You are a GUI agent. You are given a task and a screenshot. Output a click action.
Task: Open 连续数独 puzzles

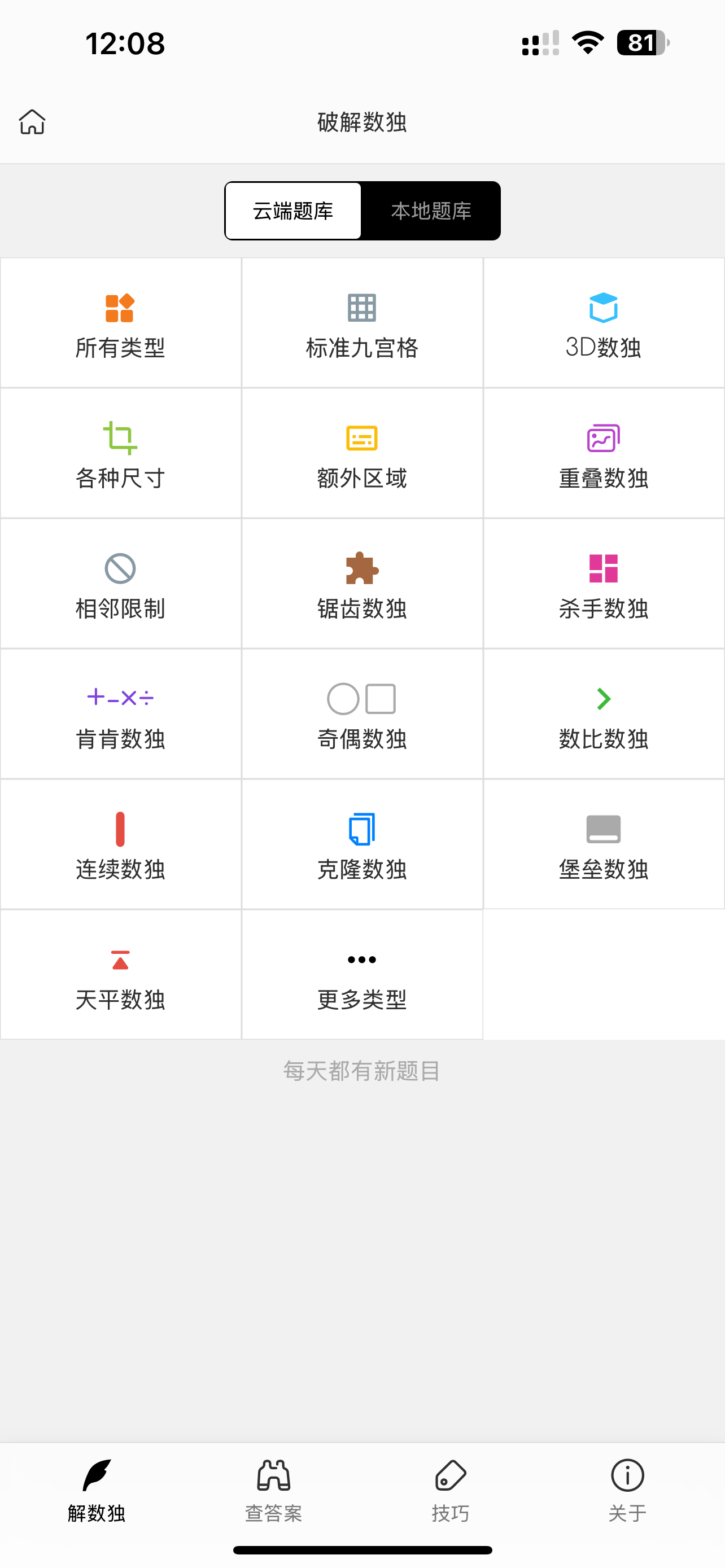click(x=120, y=844)
